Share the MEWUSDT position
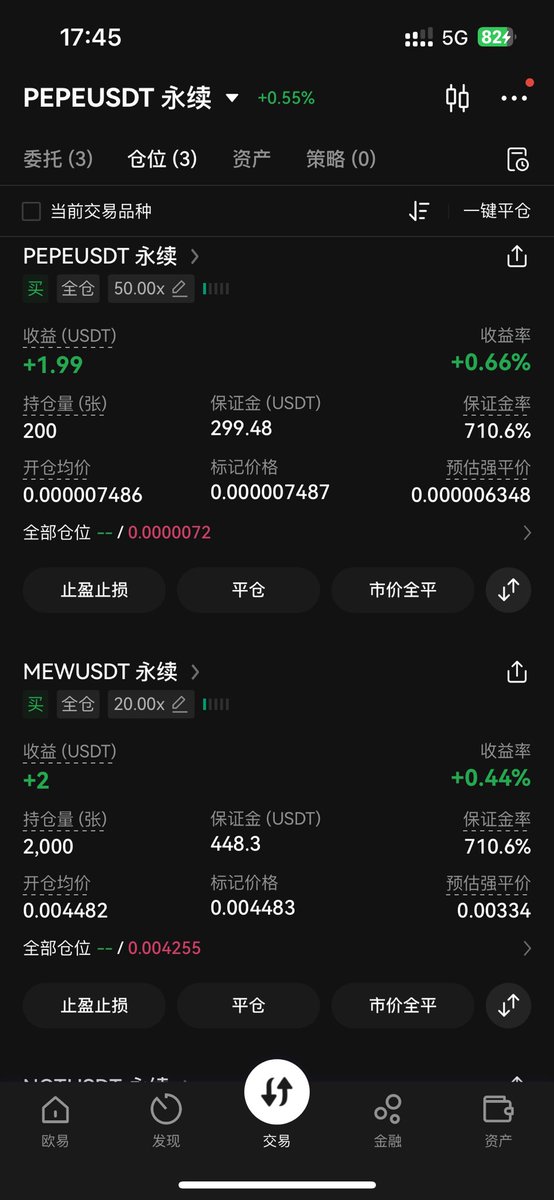The width and height of the screenshot is (554, 1200). tap(517, 672)
